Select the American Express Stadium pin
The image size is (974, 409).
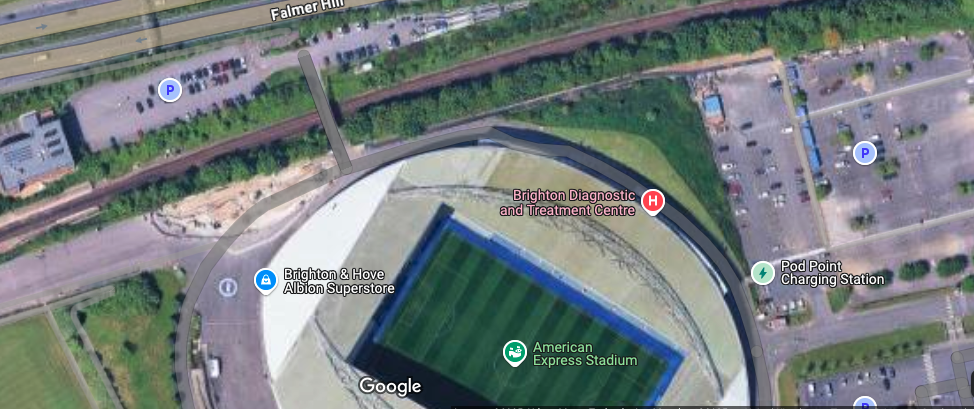click(x=514, y=352)
